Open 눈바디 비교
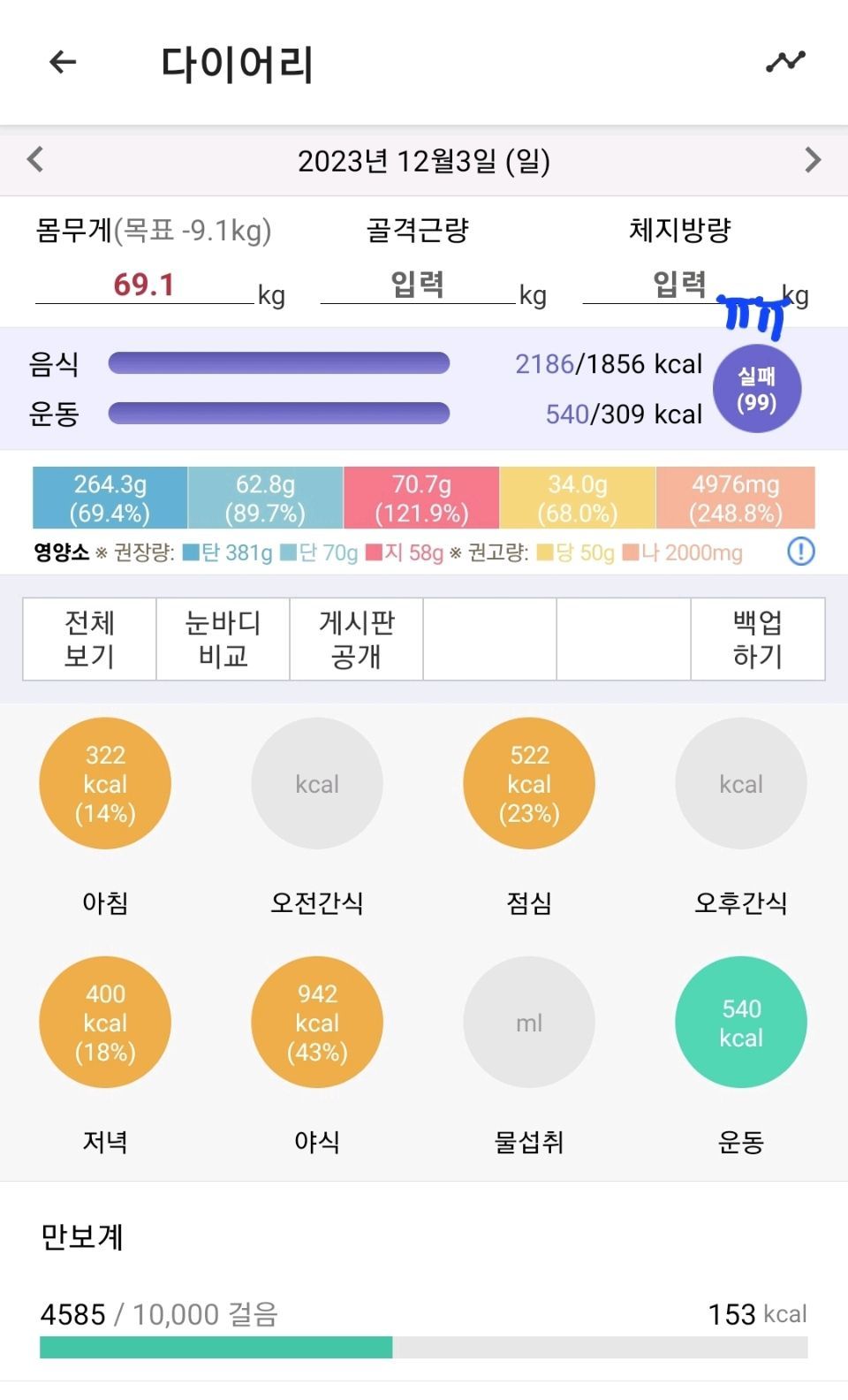Viewport: 848px width, 1400px height. (223, 639)
